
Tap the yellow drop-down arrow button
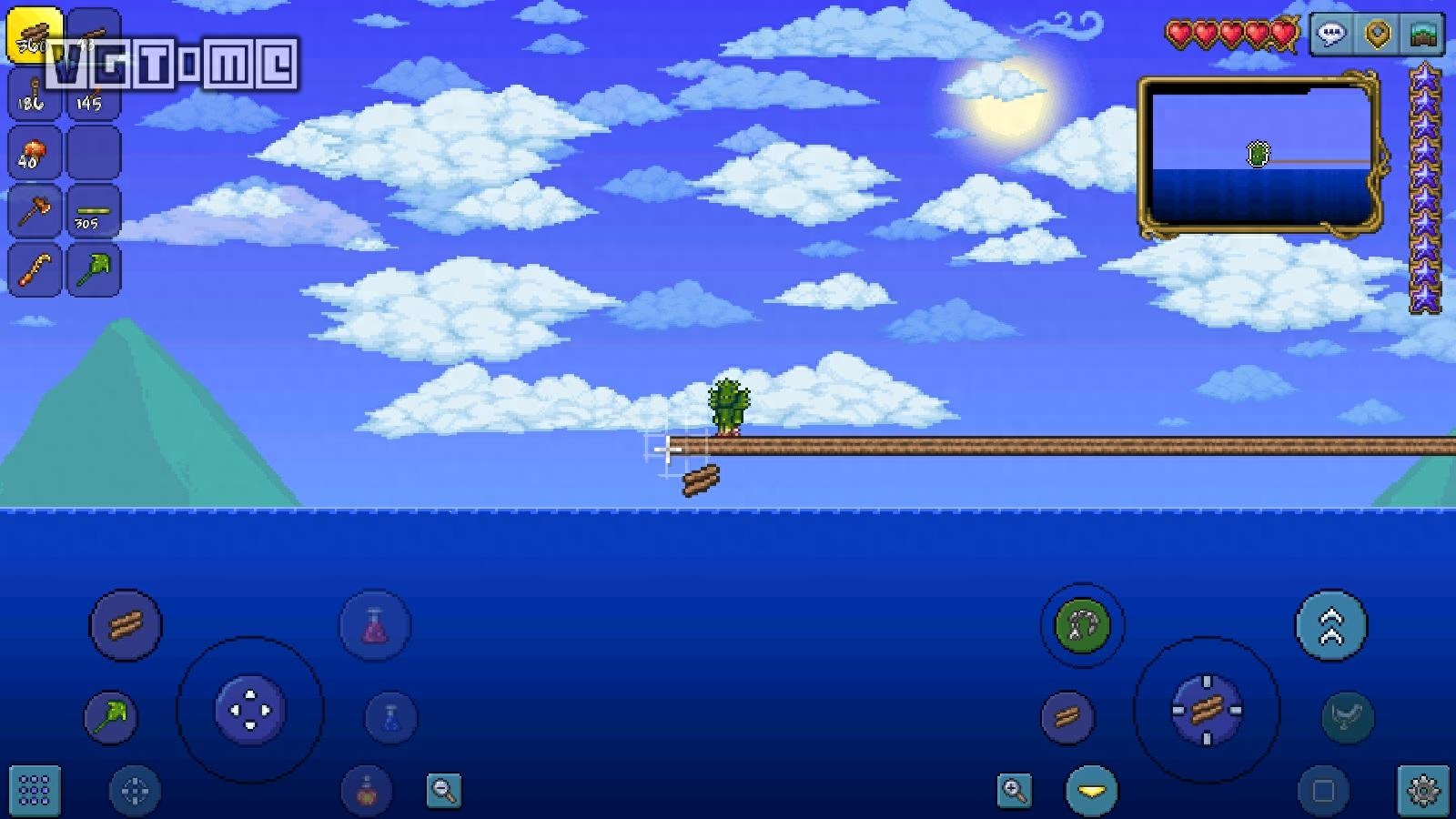[1091, 791]
